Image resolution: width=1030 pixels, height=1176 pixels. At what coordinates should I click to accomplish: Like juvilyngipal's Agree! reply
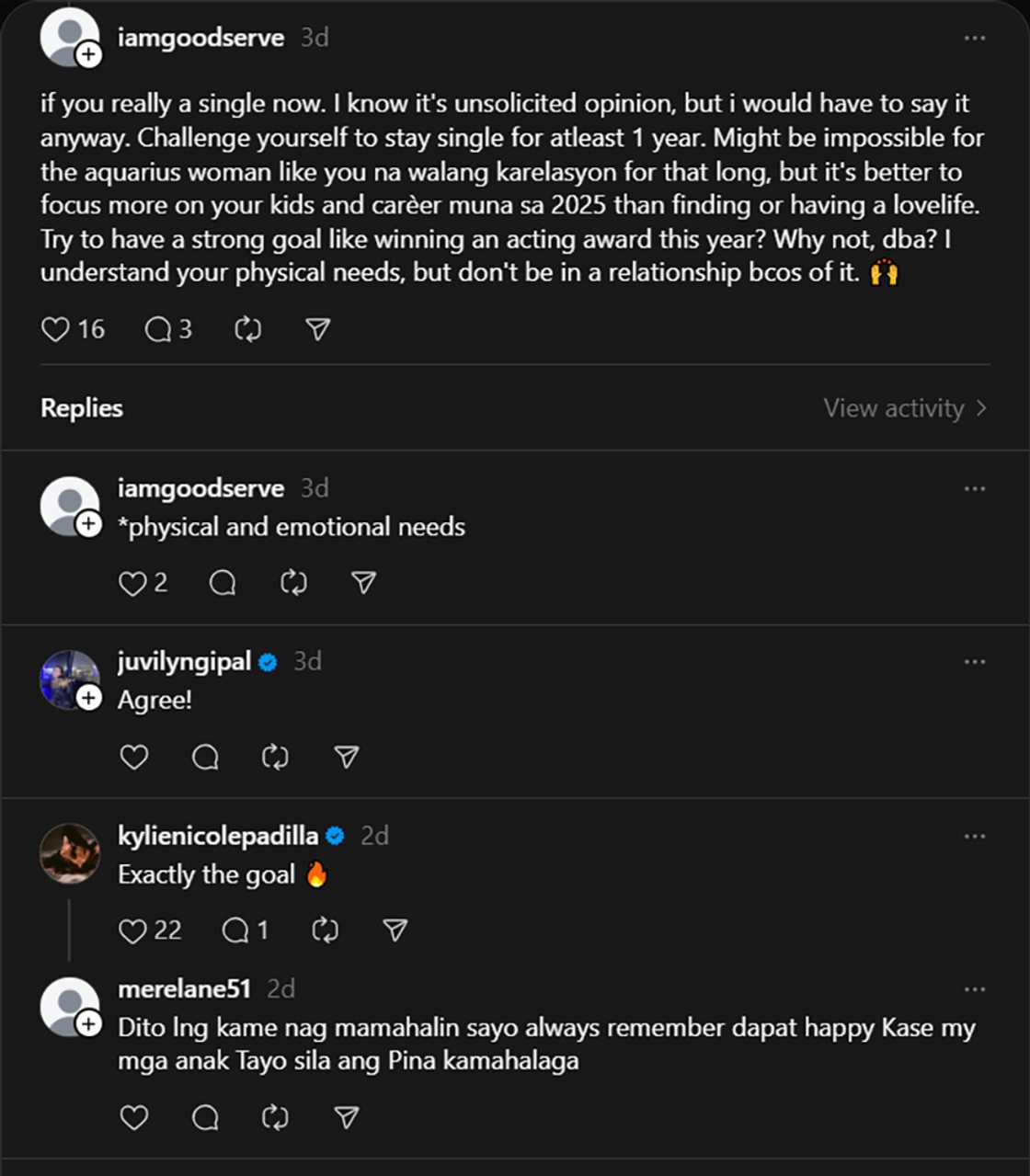(134, 757)
